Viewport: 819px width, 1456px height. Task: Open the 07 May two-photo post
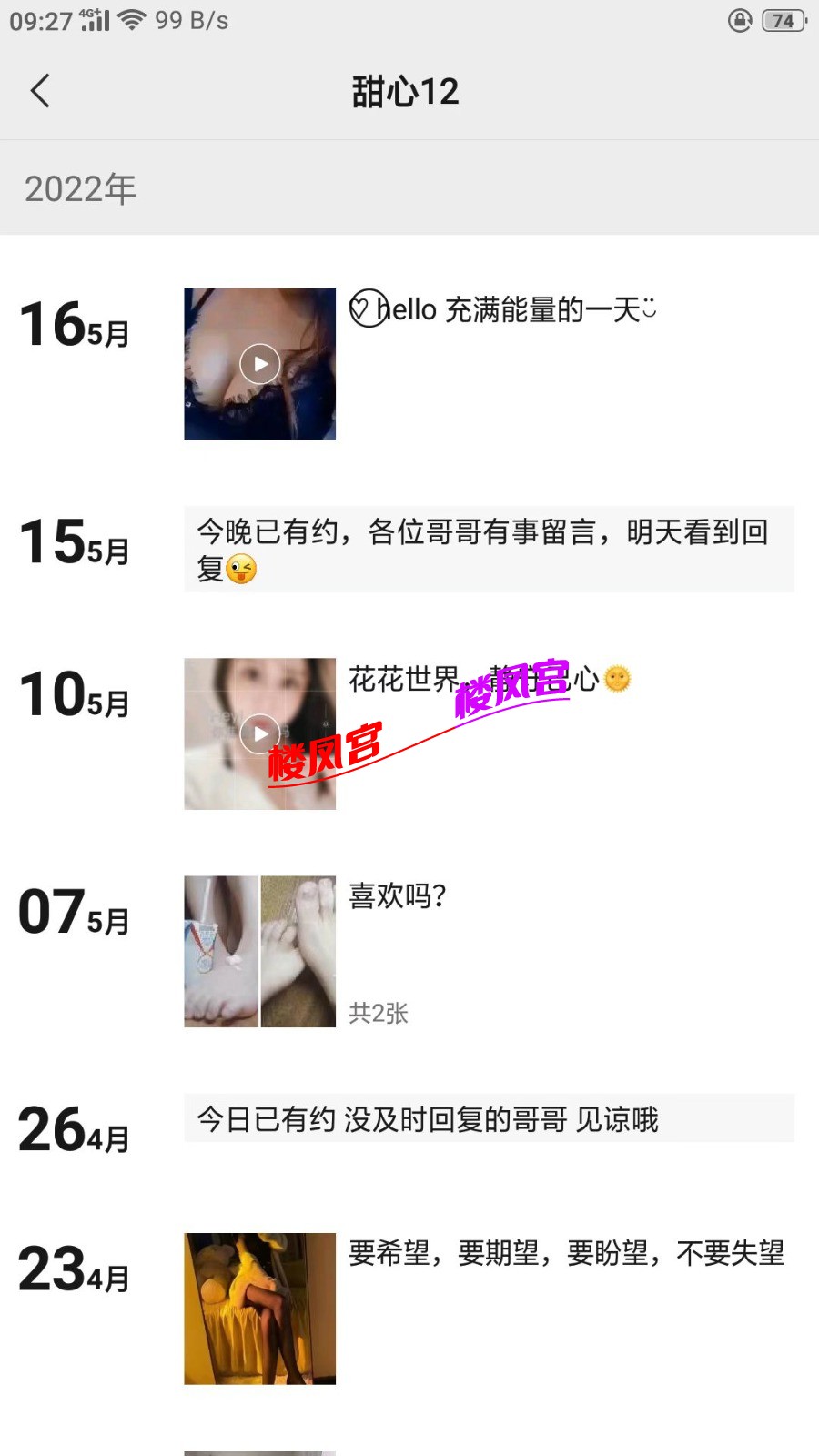[259, 952]
